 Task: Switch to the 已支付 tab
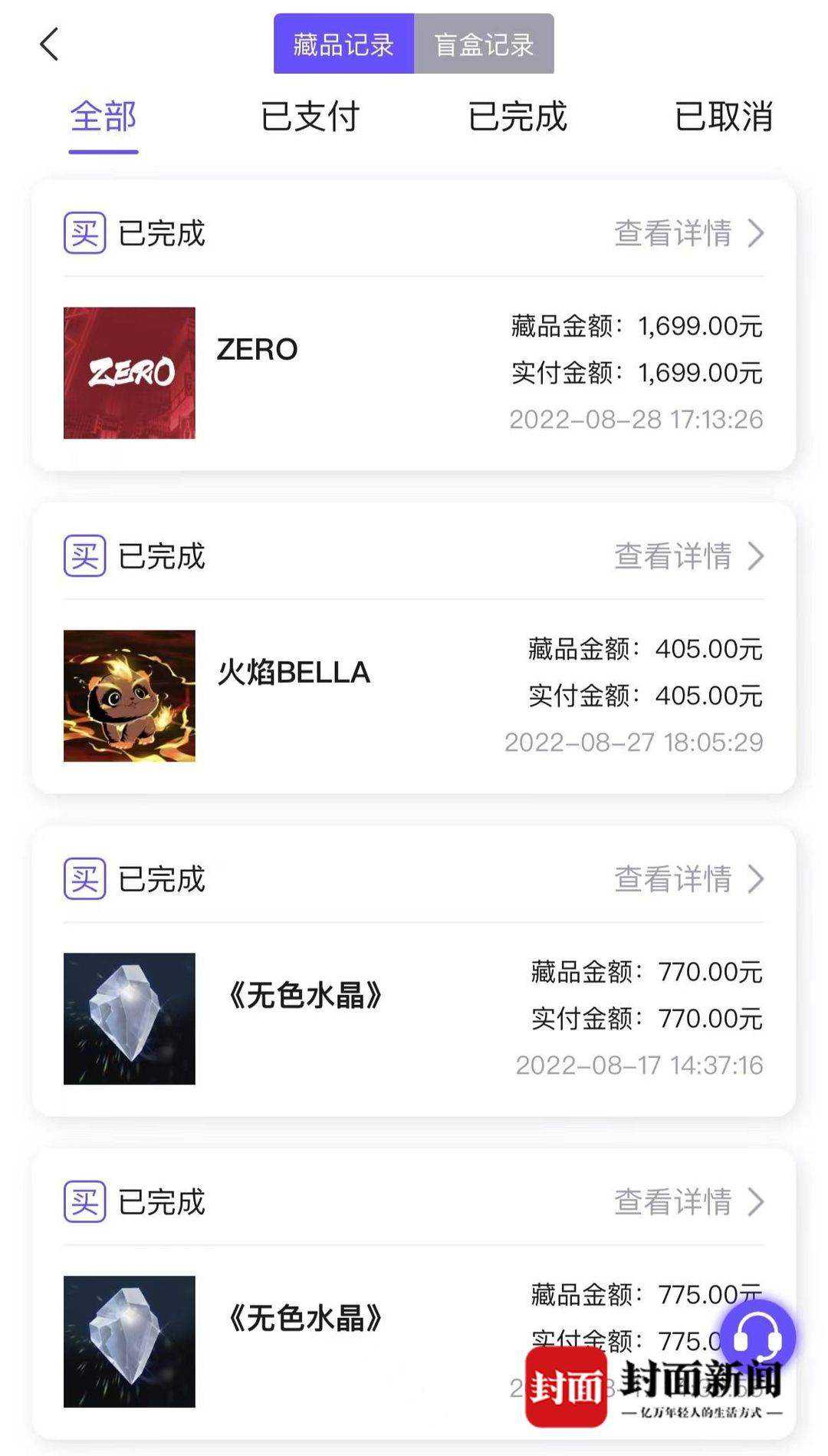[x=310, y=117]
